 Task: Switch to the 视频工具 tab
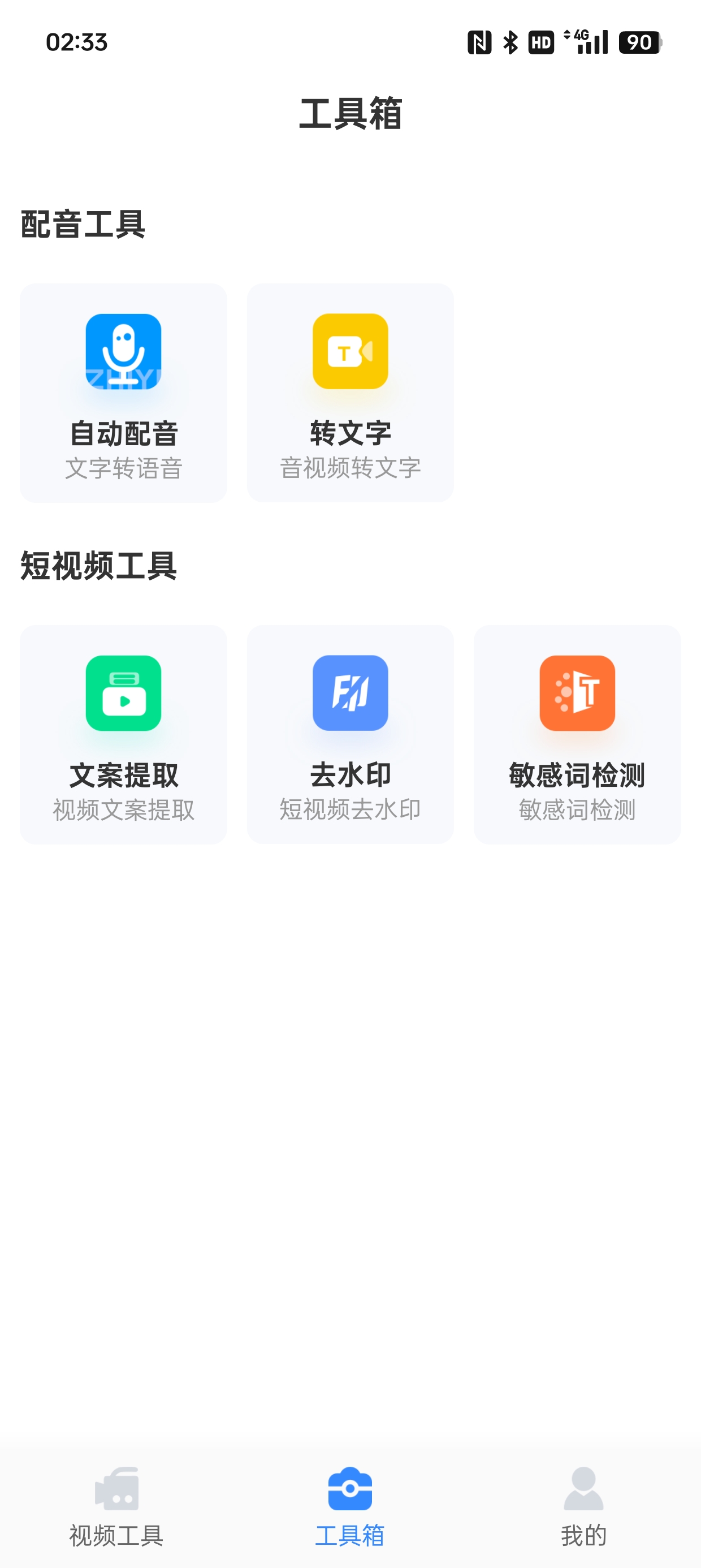pyautogui.click(x=116, y=1506)
